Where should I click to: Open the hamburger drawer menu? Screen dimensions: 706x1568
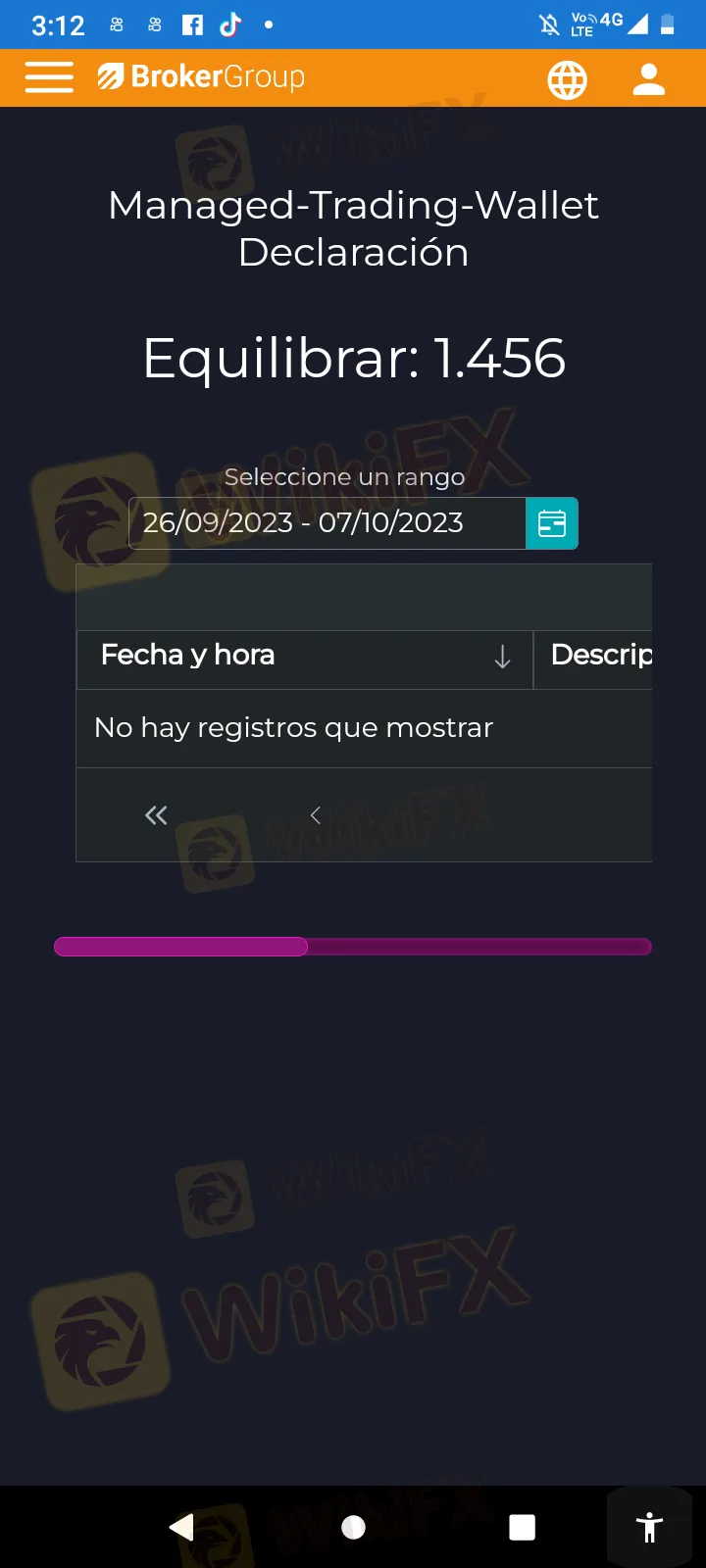[49, 77]
